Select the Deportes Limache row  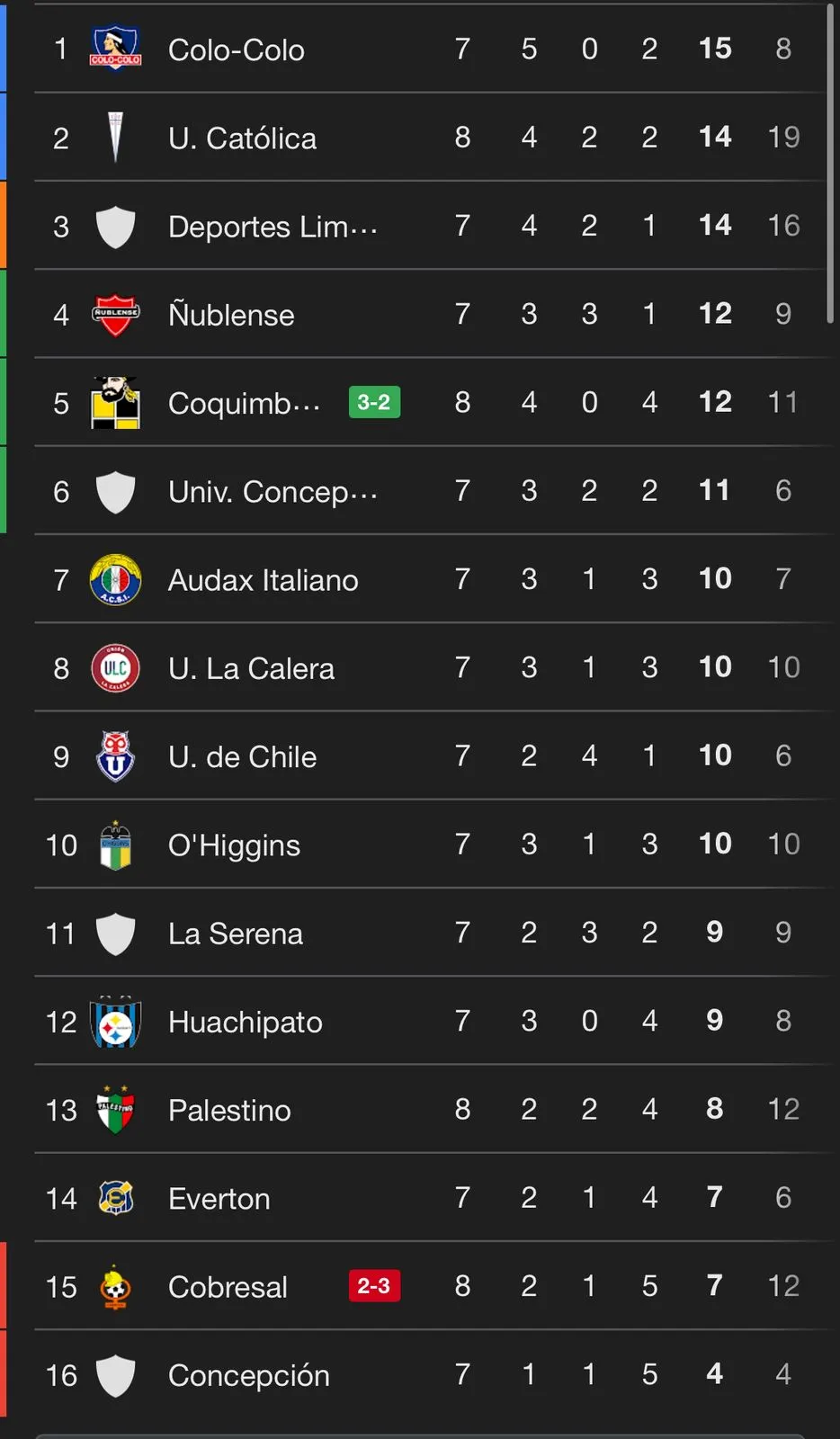[272, 227]
